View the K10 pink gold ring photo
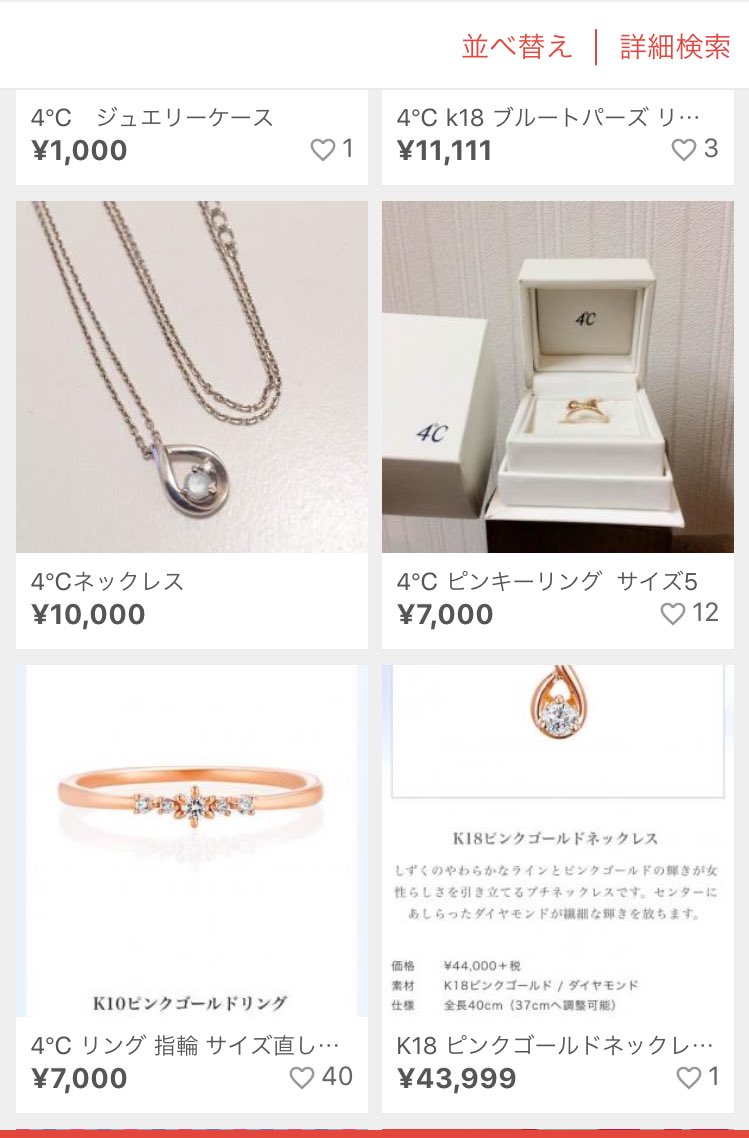This screenshot has height=1138, width=749. coord(191,840)
